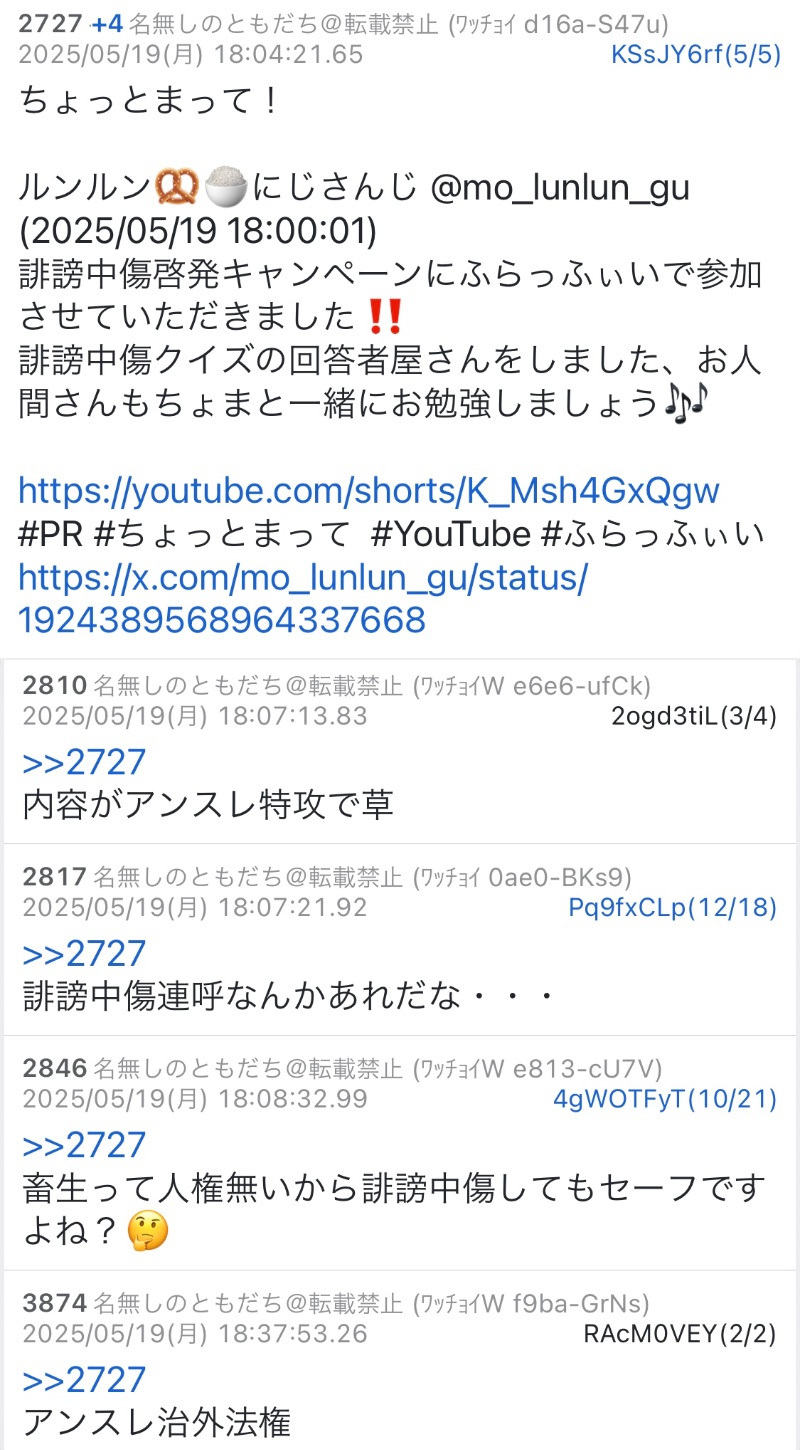Tap the >>2727 anchor in post 2817

tap(84, 953)
